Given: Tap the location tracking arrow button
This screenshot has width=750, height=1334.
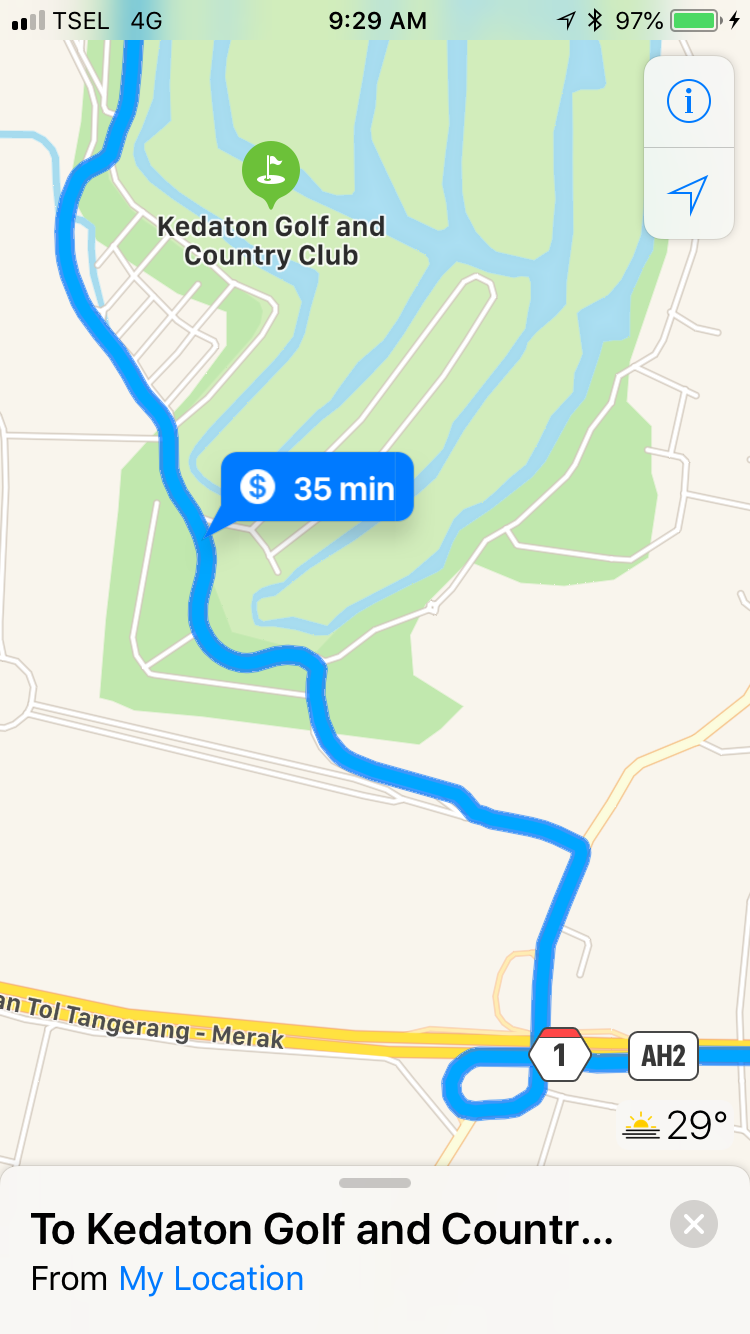Looking at the screenshot, I should click(x=689, y=194).
